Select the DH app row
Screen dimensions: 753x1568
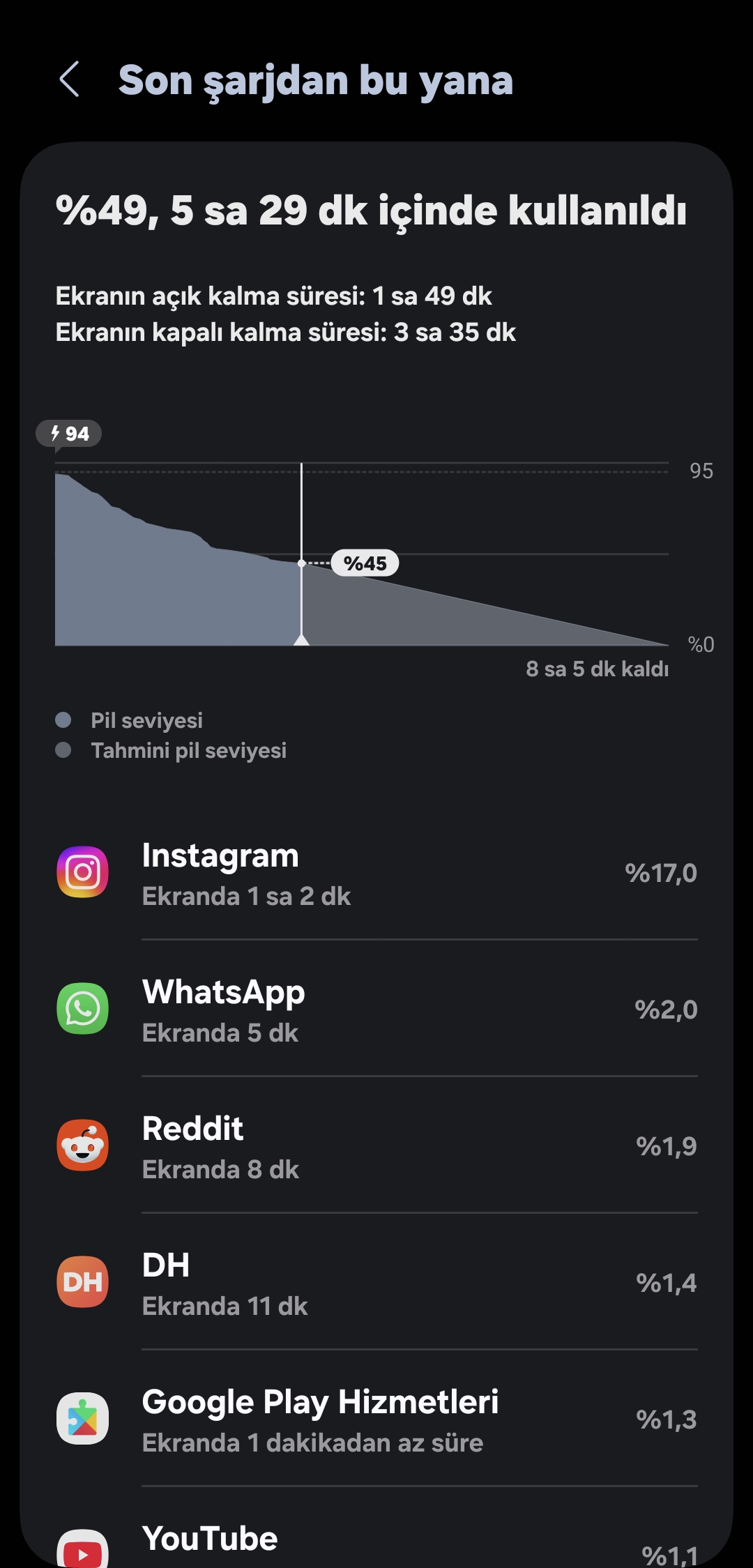376,1283
